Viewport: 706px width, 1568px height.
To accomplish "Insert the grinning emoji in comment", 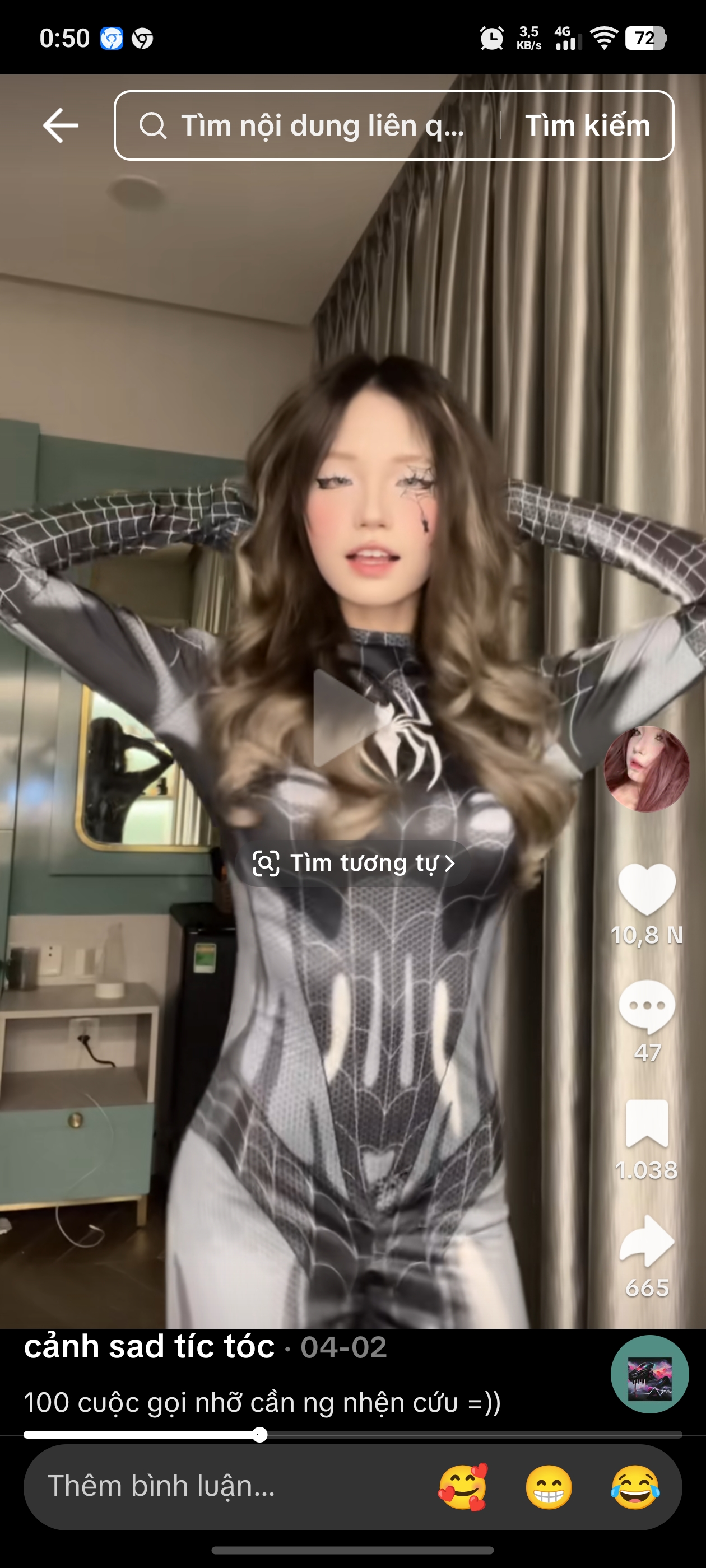I will (549, 1487).
